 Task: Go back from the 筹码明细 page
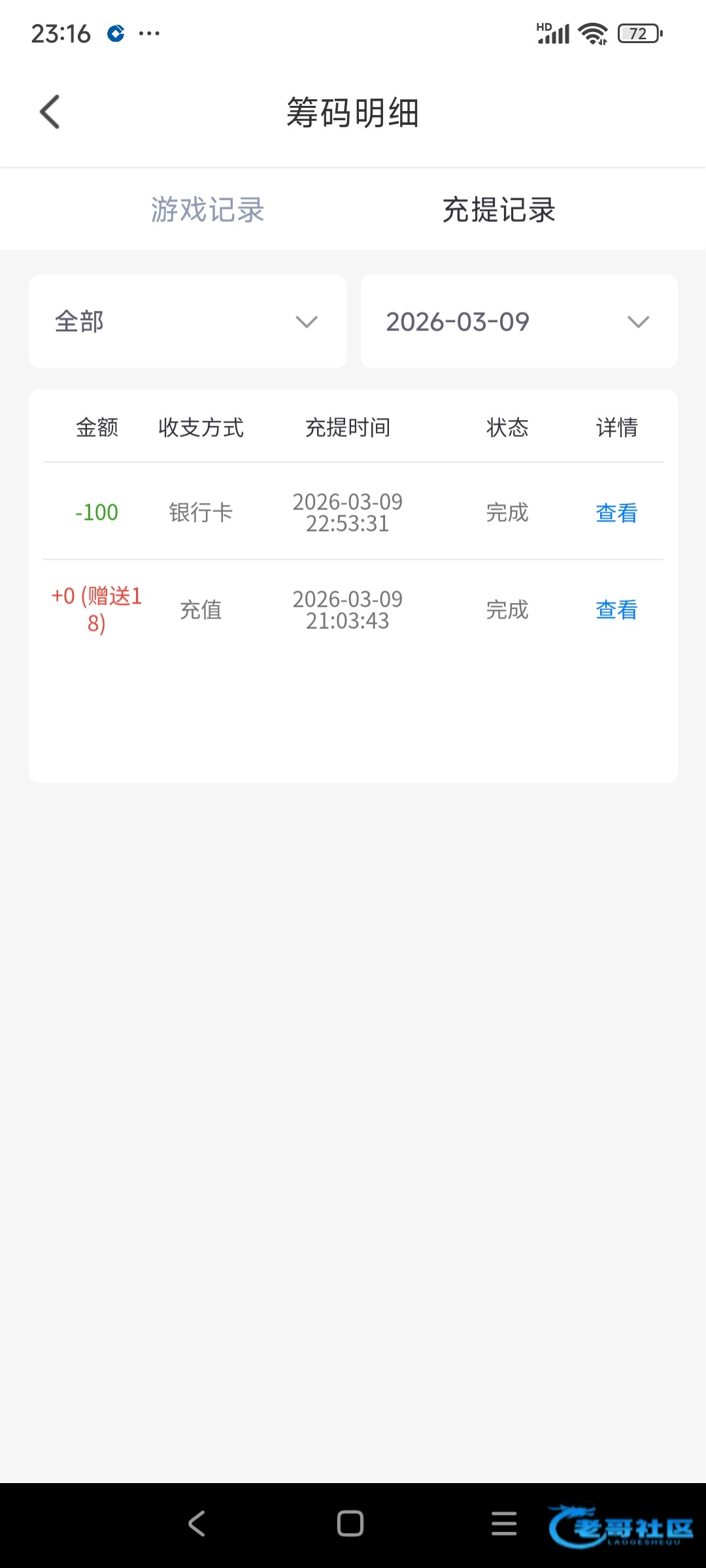point(50,112)
